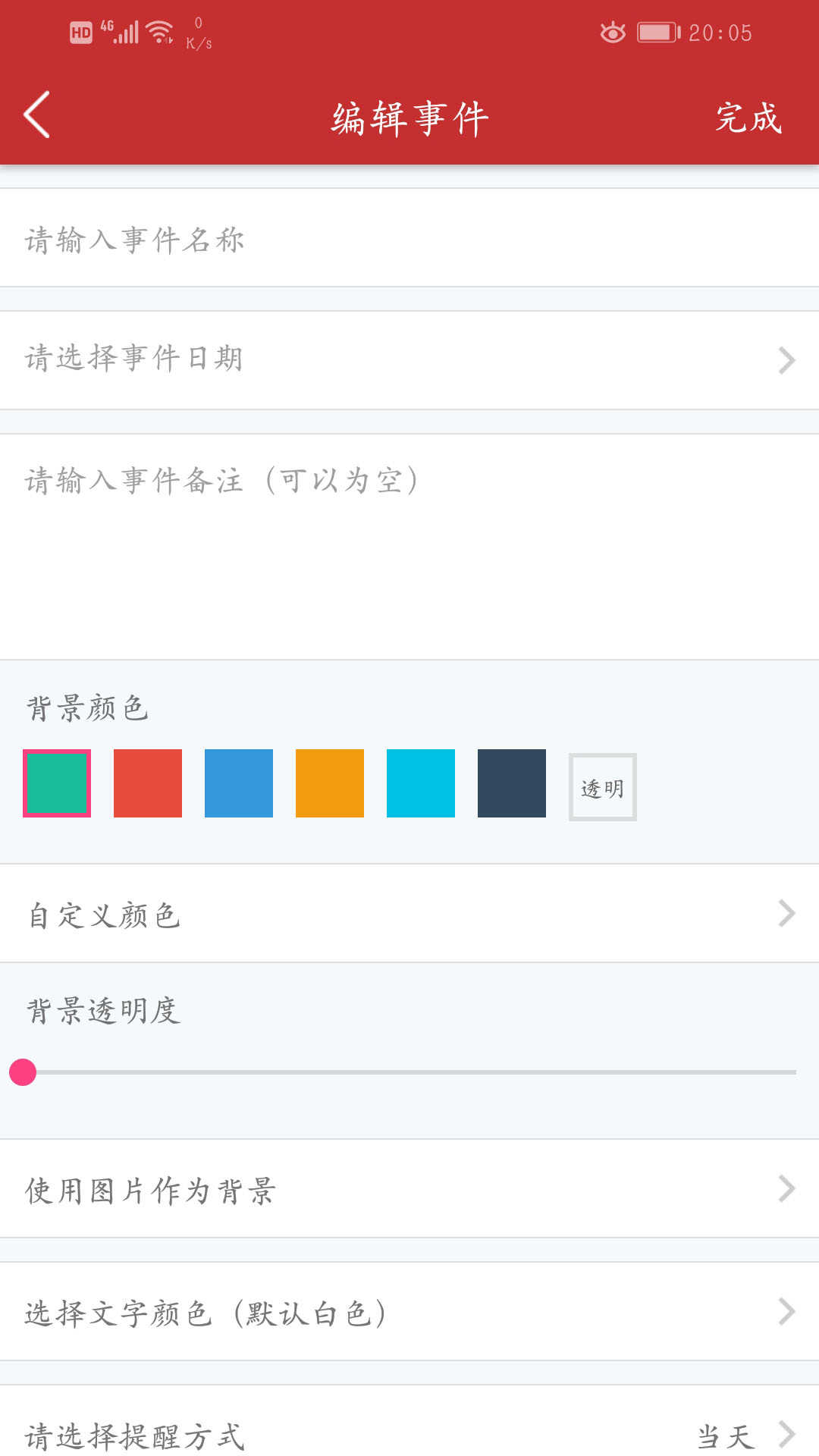Viewport: 819px width, 1456px height.
Task: Tap the eye protection mode icon
Action: tap(611, 30)
